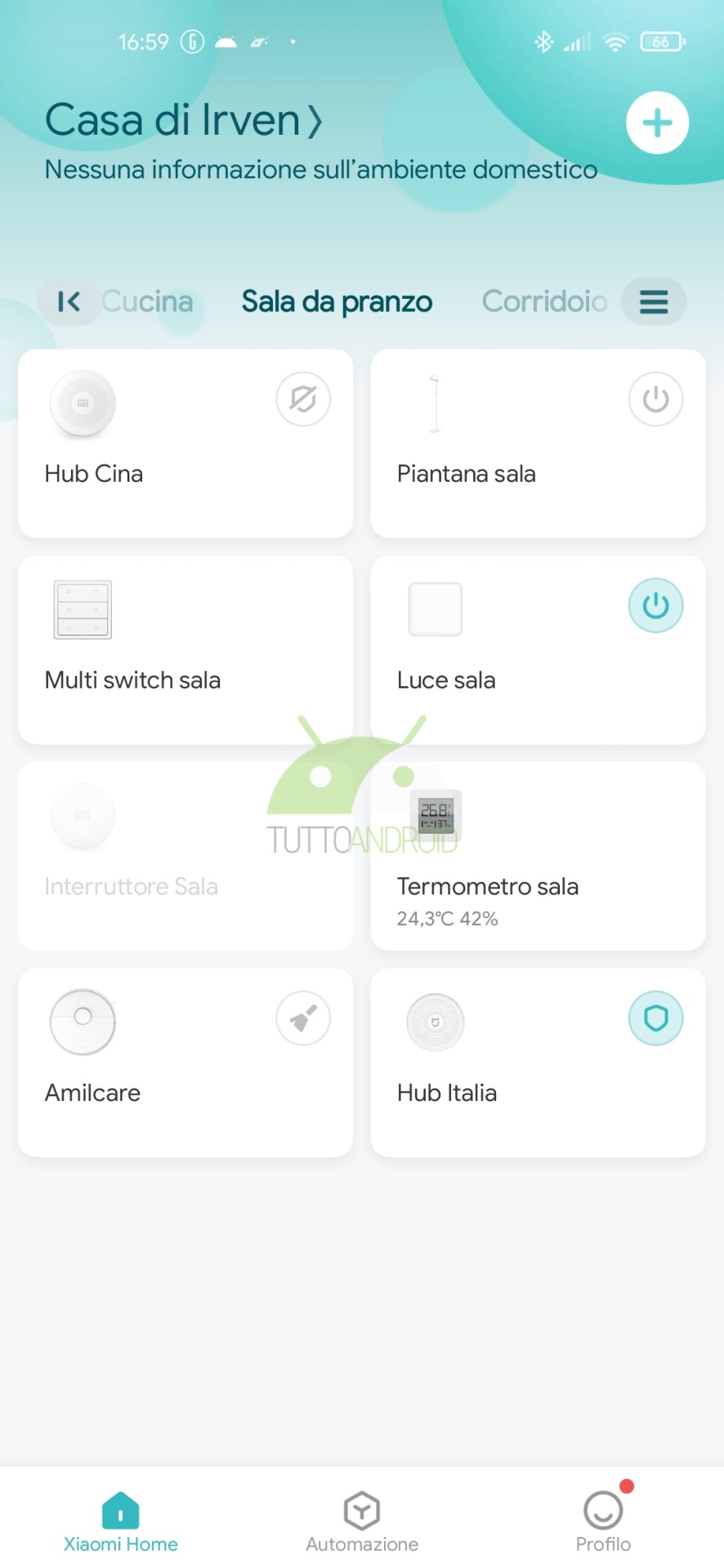
Task: Turn off Luce sala power
Action: pyautogui.click(x=655, y=606)
